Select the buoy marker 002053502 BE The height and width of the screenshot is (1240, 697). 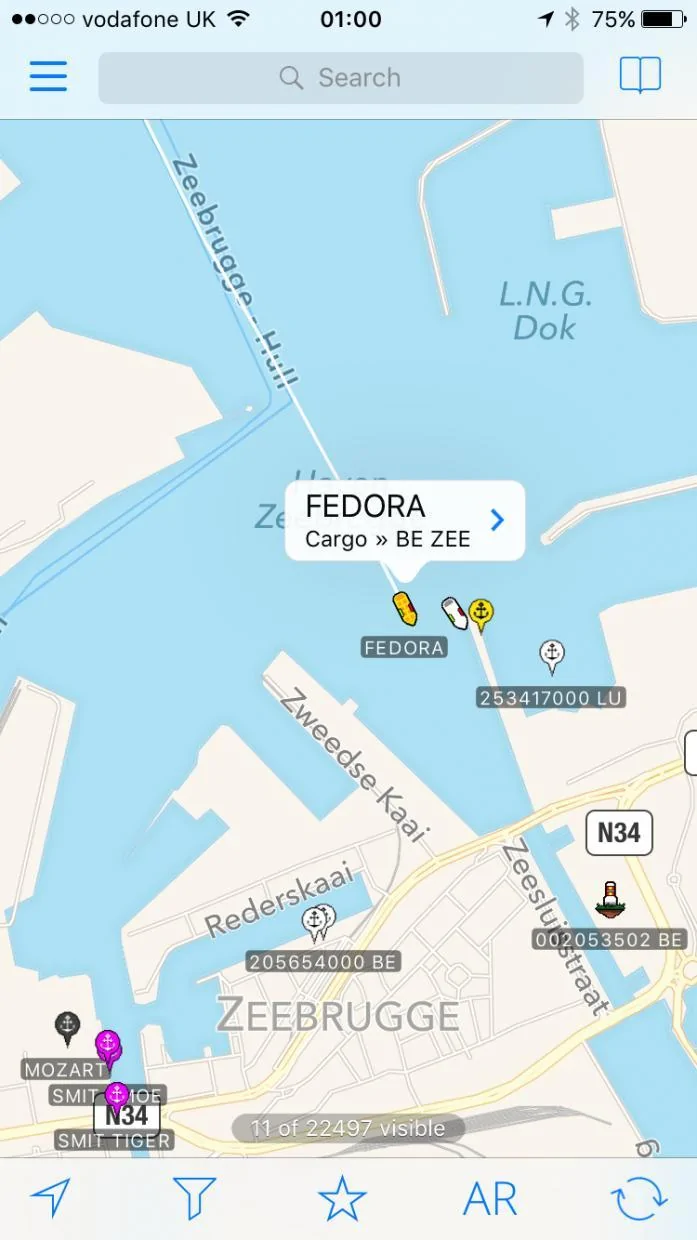[x=609, y=900]
